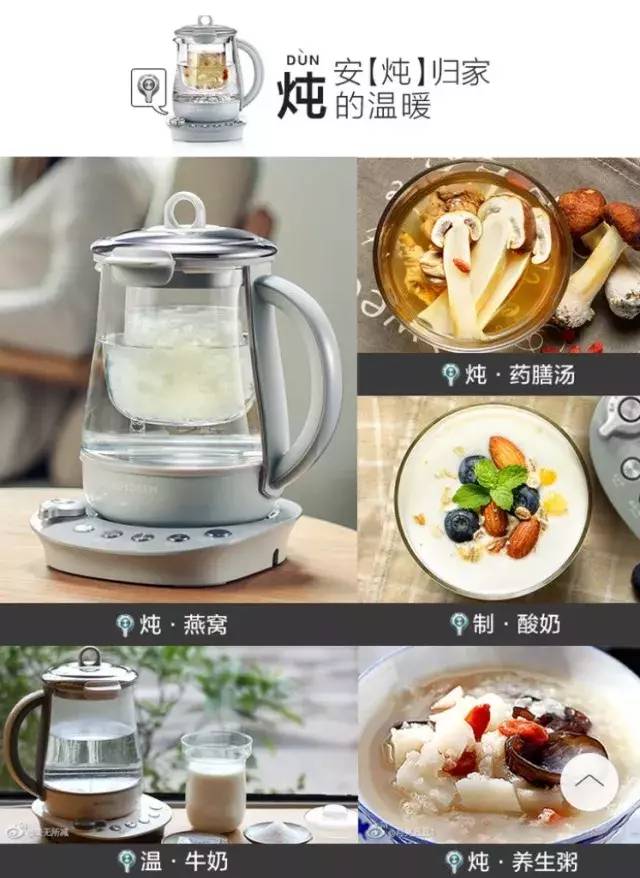The image size is (640, 878).
Task: Tap the back-to-top arrow button
Action: (589, 781)
